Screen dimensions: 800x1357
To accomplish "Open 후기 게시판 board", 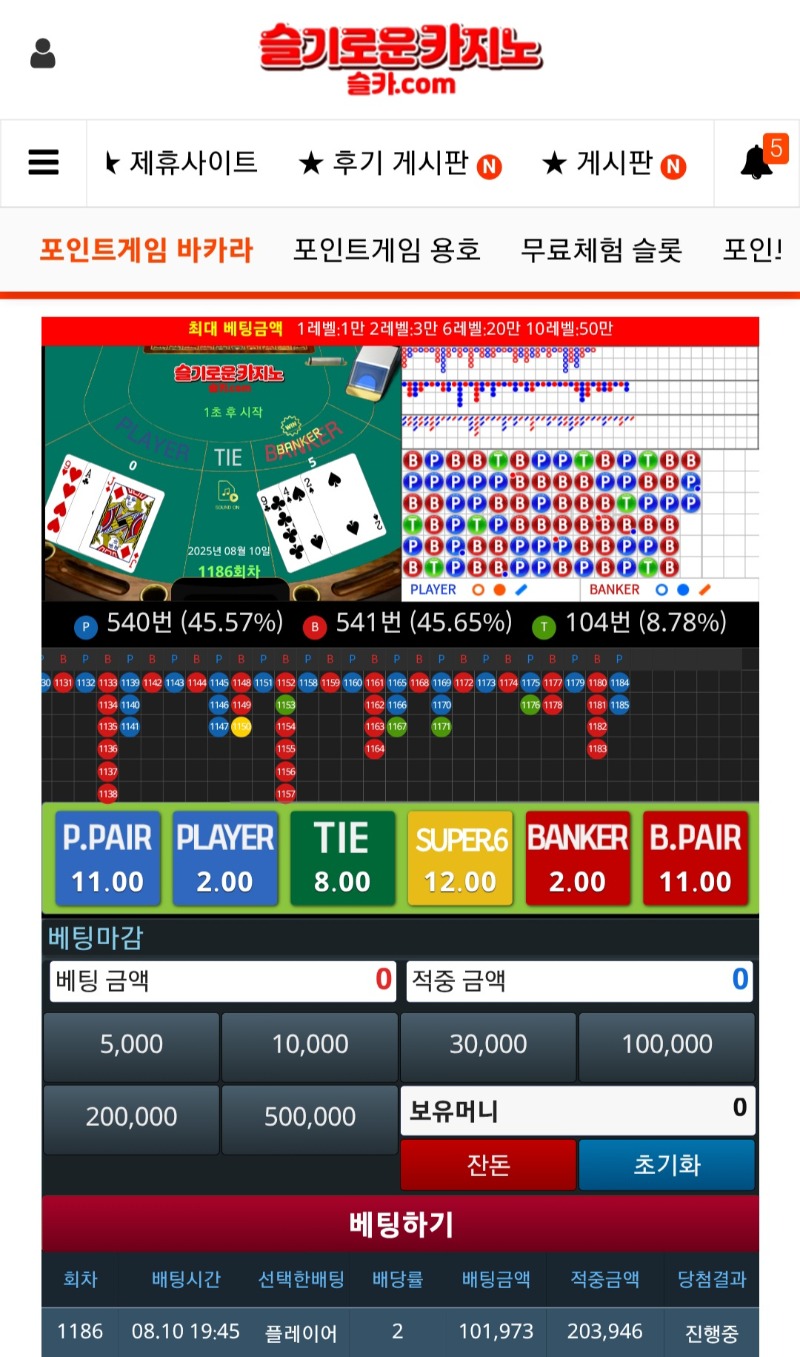I will (x=400, y=164).
